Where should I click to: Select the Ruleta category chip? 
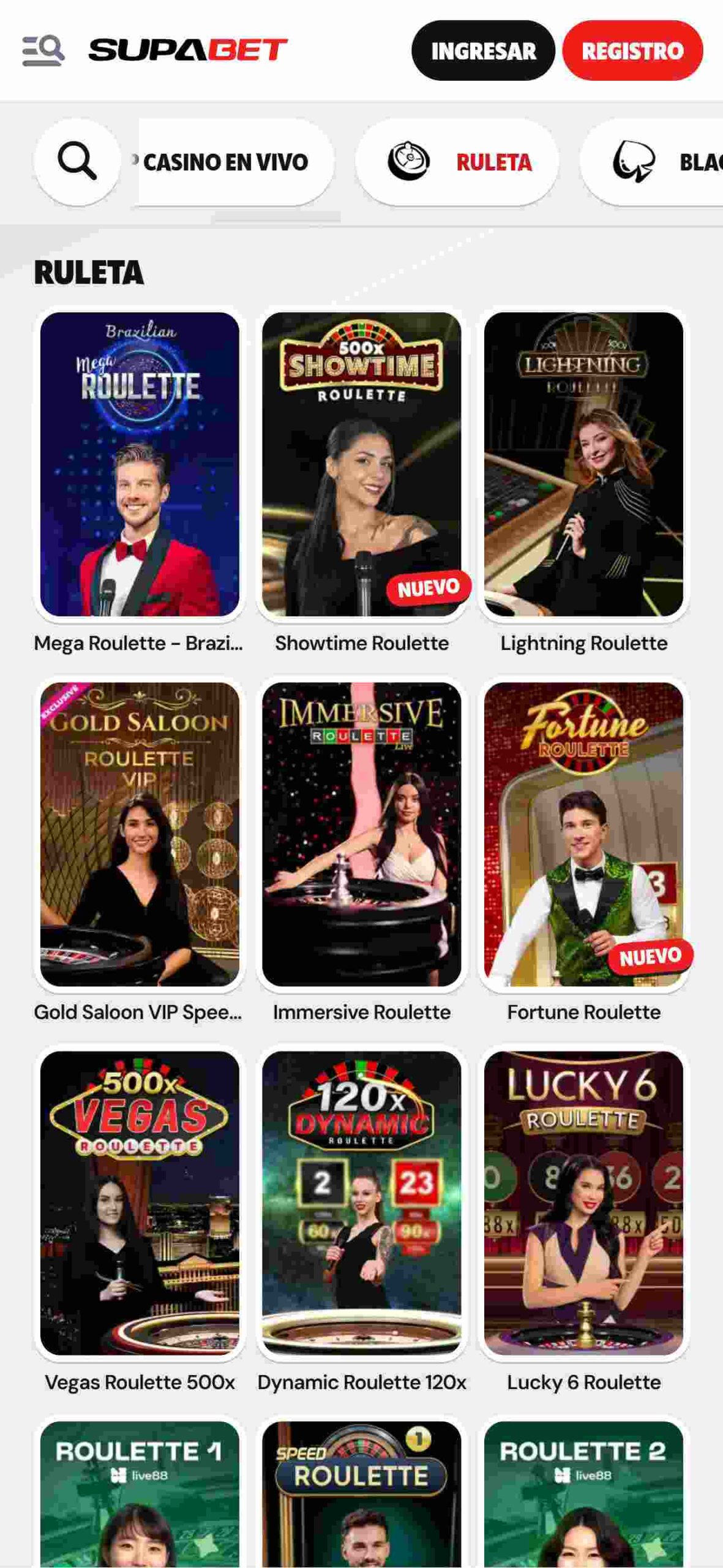[x=457, y=162]
